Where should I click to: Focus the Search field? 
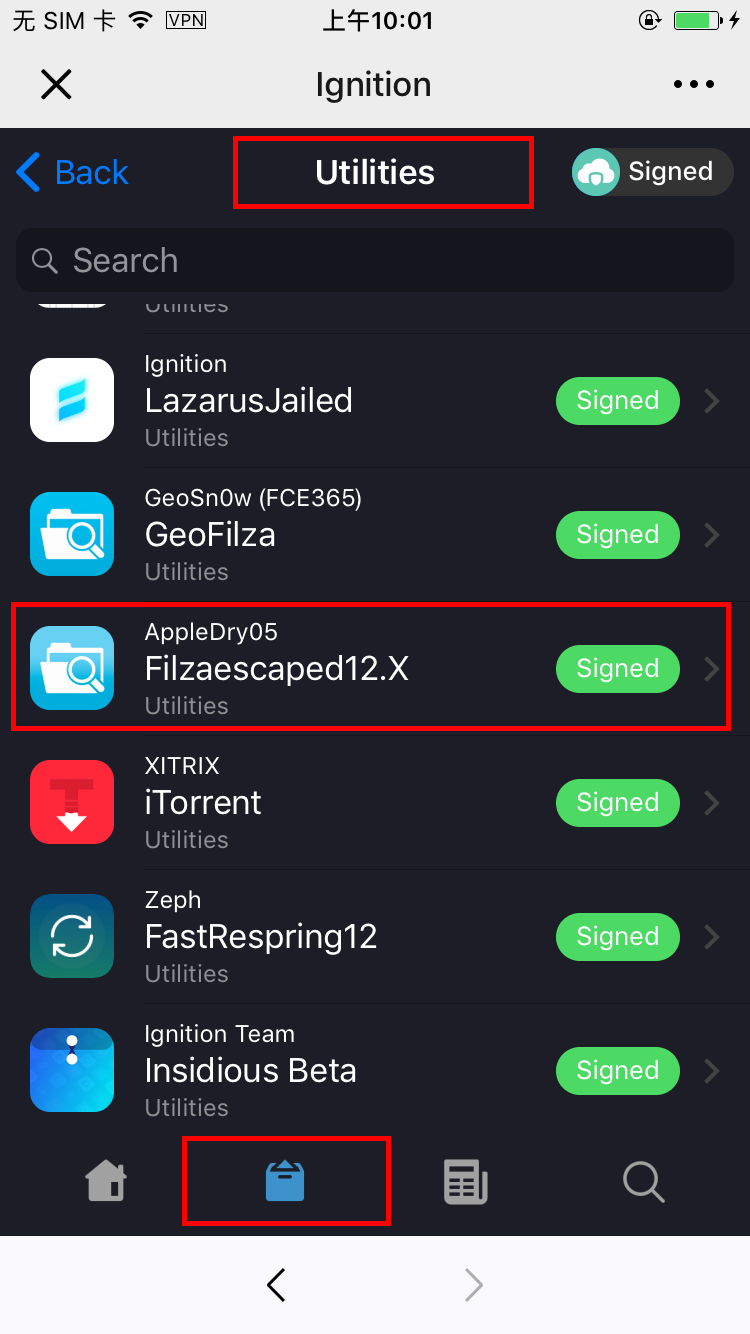[375, 261]
